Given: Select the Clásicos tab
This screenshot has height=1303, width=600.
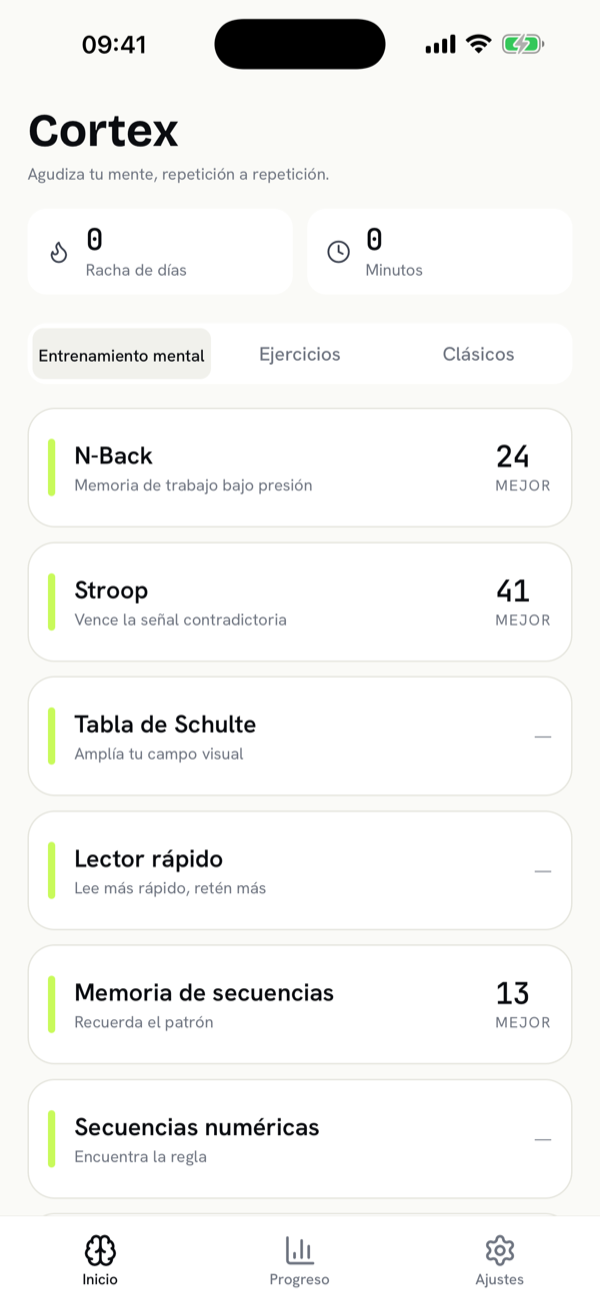Looking at the screenshot, I should tap(478, 354).
